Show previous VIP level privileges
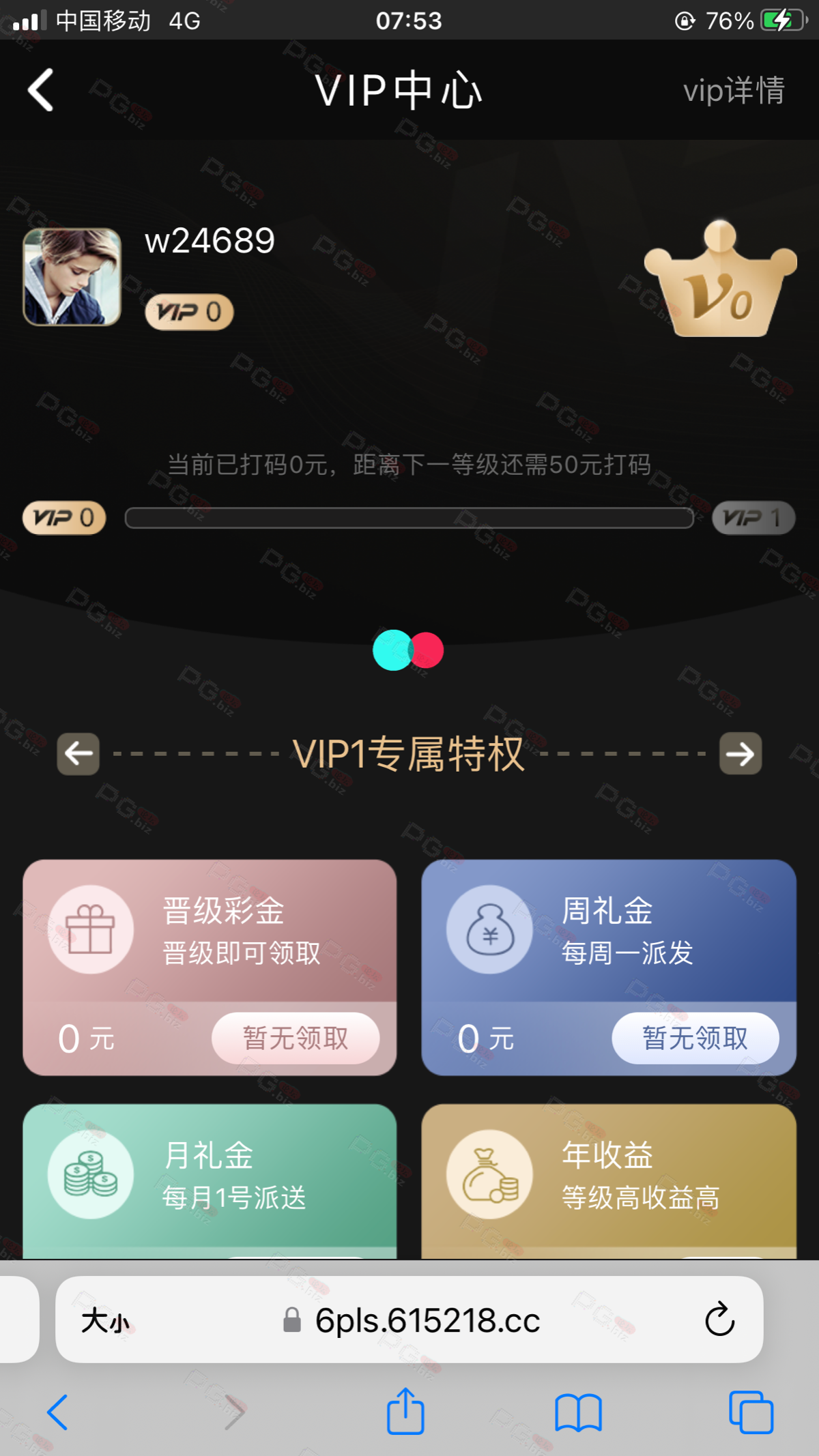 point(78,754)
